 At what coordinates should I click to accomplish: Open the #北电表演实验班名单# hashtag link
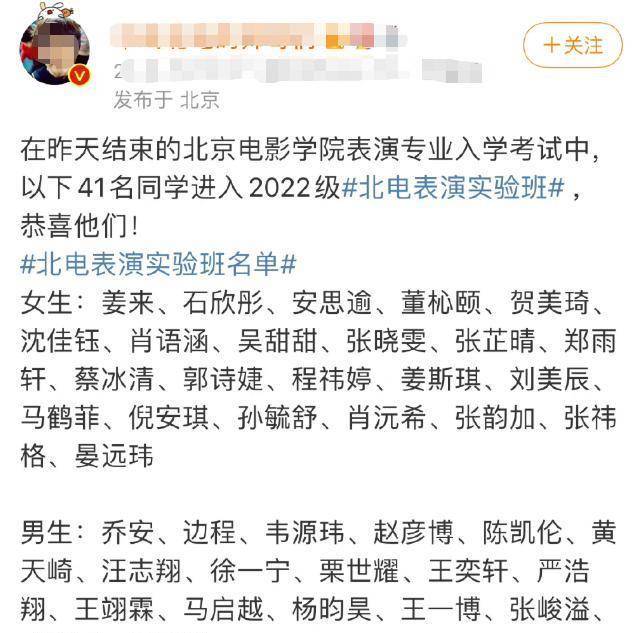tap(158, 264)
